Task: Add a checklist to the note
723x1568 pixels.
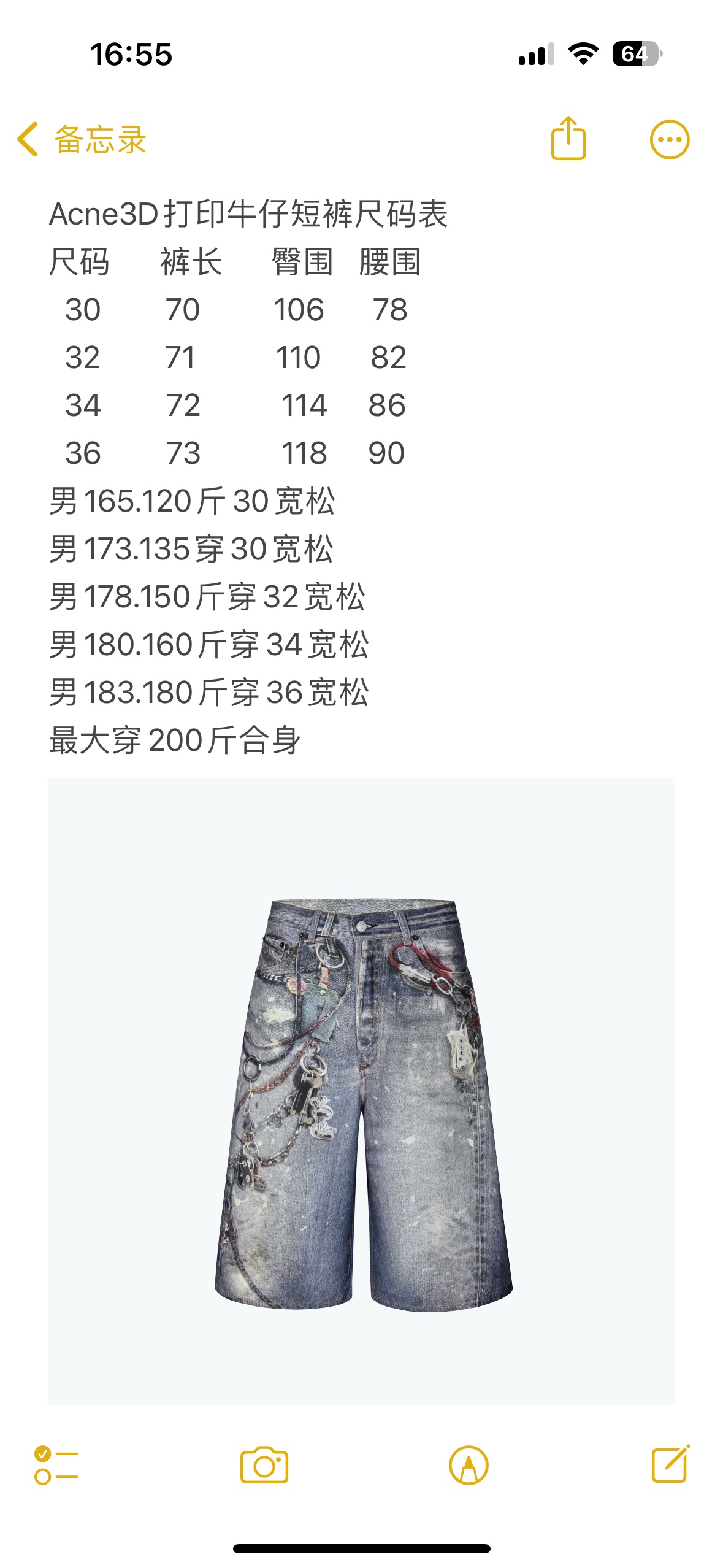Action: tap(56, 1465)
